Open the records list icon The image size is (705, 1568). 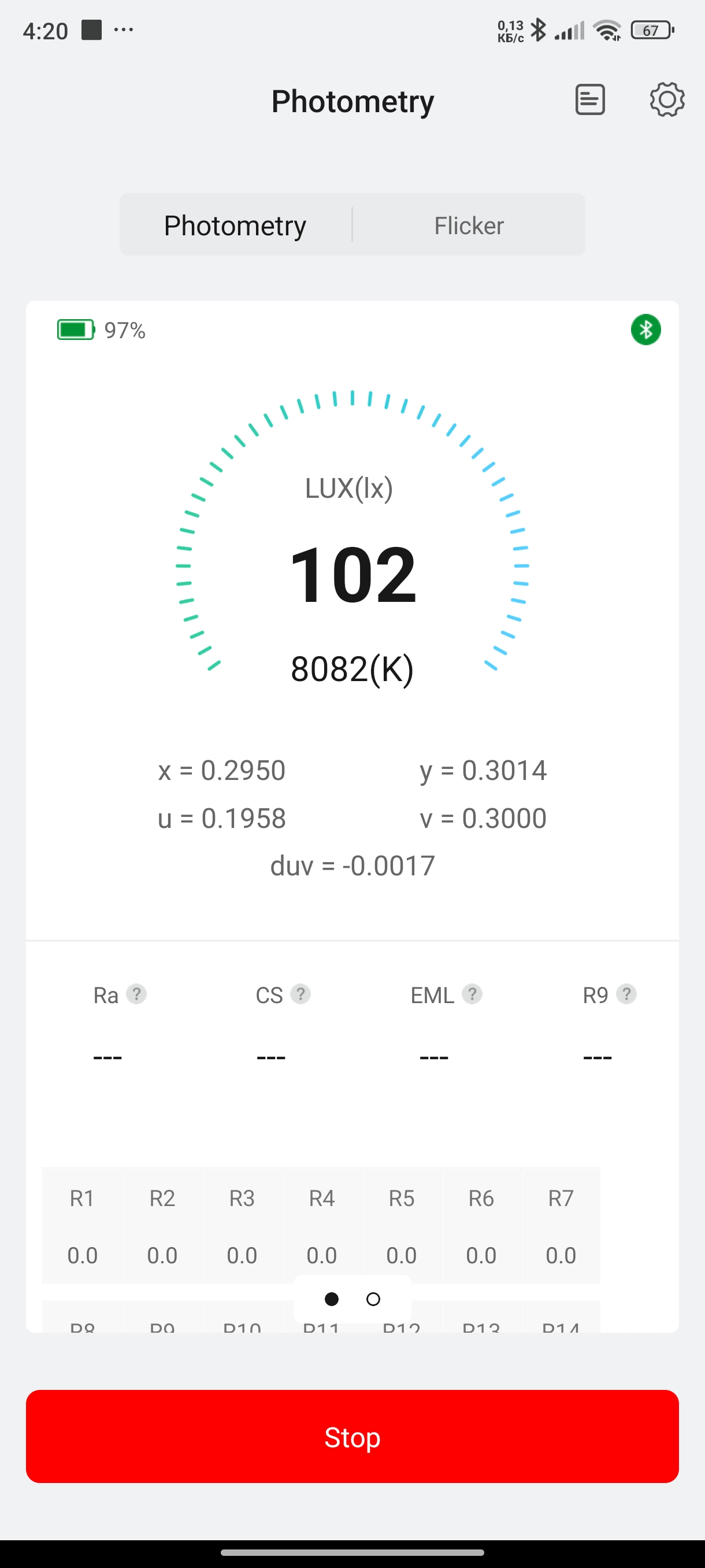[x=589, y=100]
